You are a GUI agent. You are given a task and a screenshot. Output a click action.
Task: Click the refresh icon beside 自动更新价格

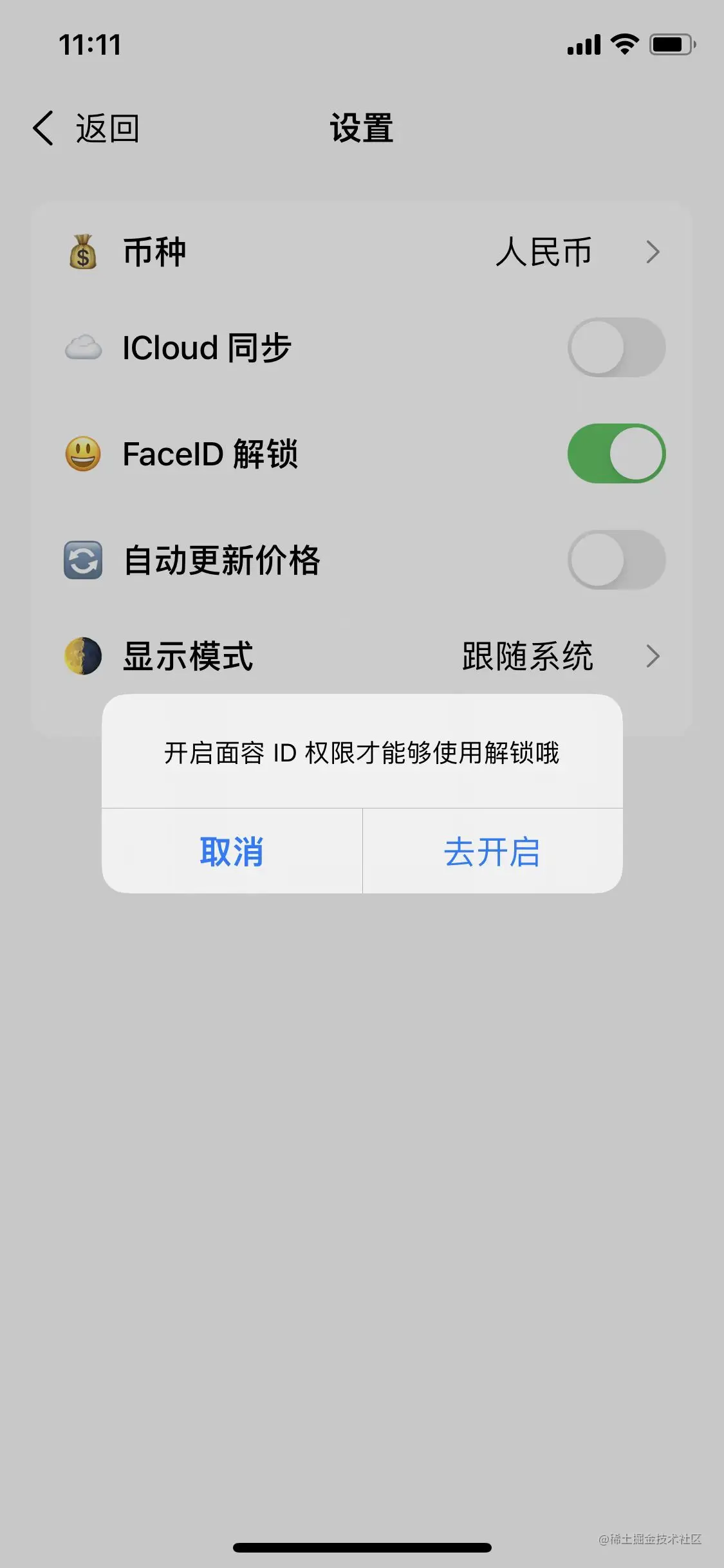[84, 559]
